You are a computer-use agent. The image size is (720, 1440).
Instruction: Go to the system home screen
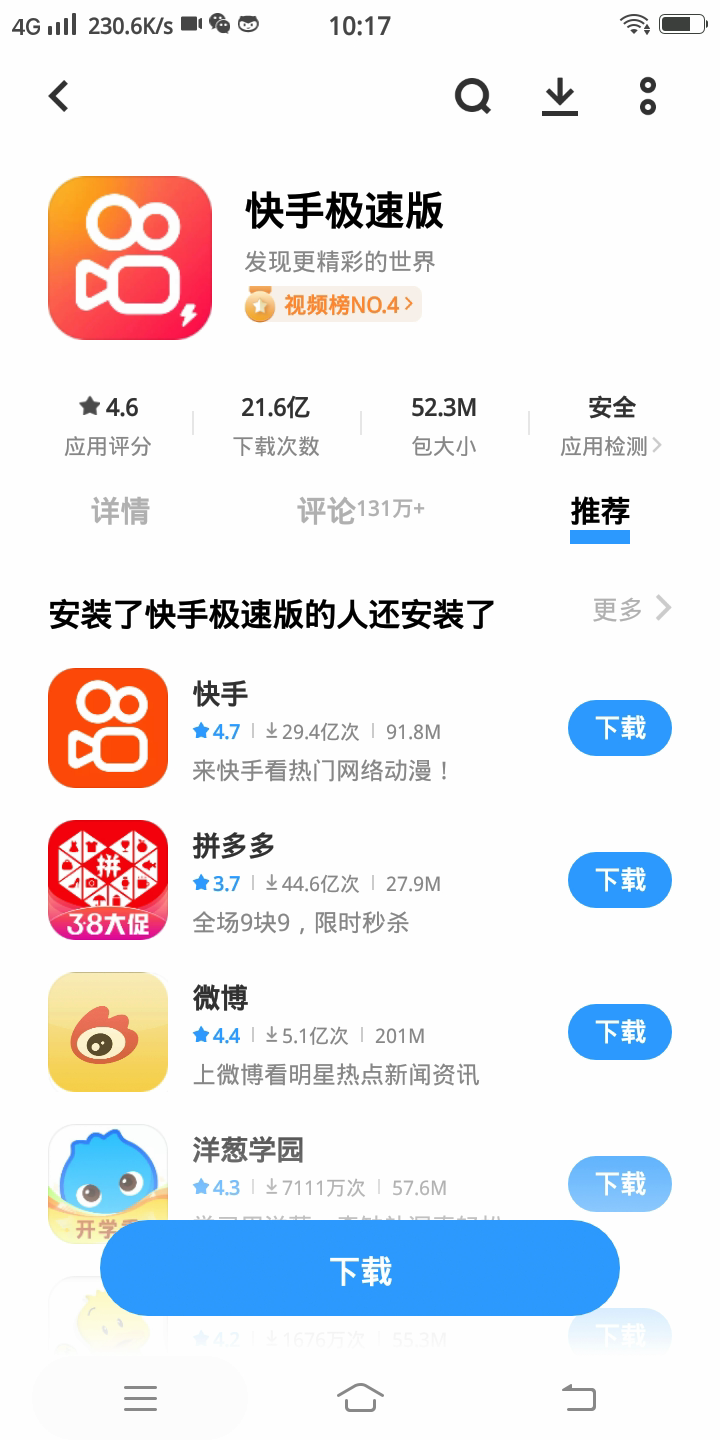pyautogui.click(x=360, y=1397)
